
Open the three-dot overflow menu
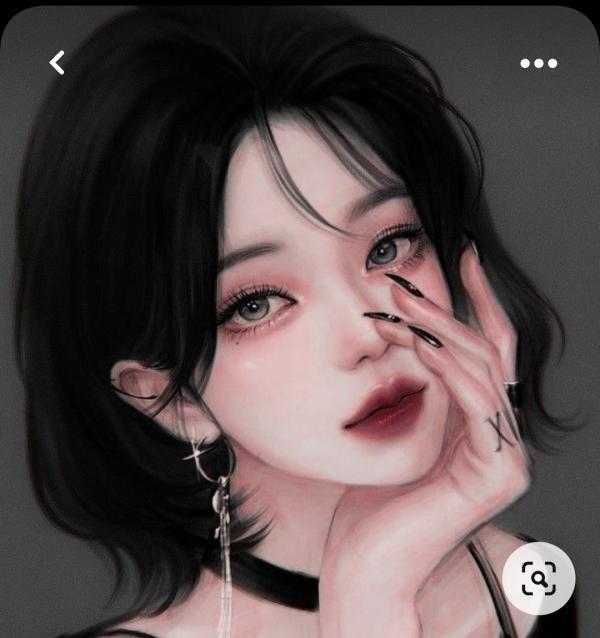[x=538, y=63]
